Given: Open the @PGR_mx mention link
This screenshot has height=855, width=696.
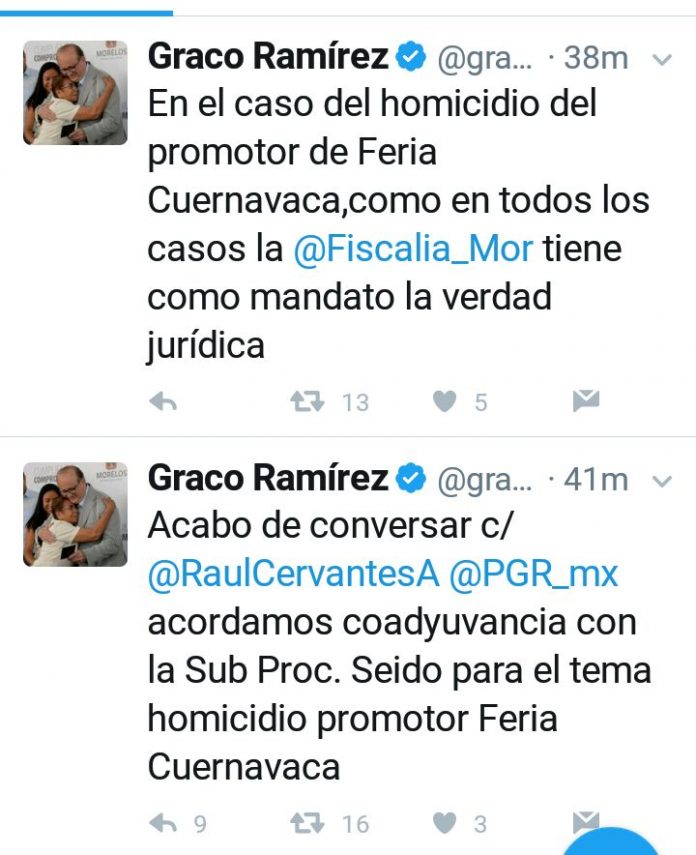Looking at the screenshot, I should (x=533, y=574).
